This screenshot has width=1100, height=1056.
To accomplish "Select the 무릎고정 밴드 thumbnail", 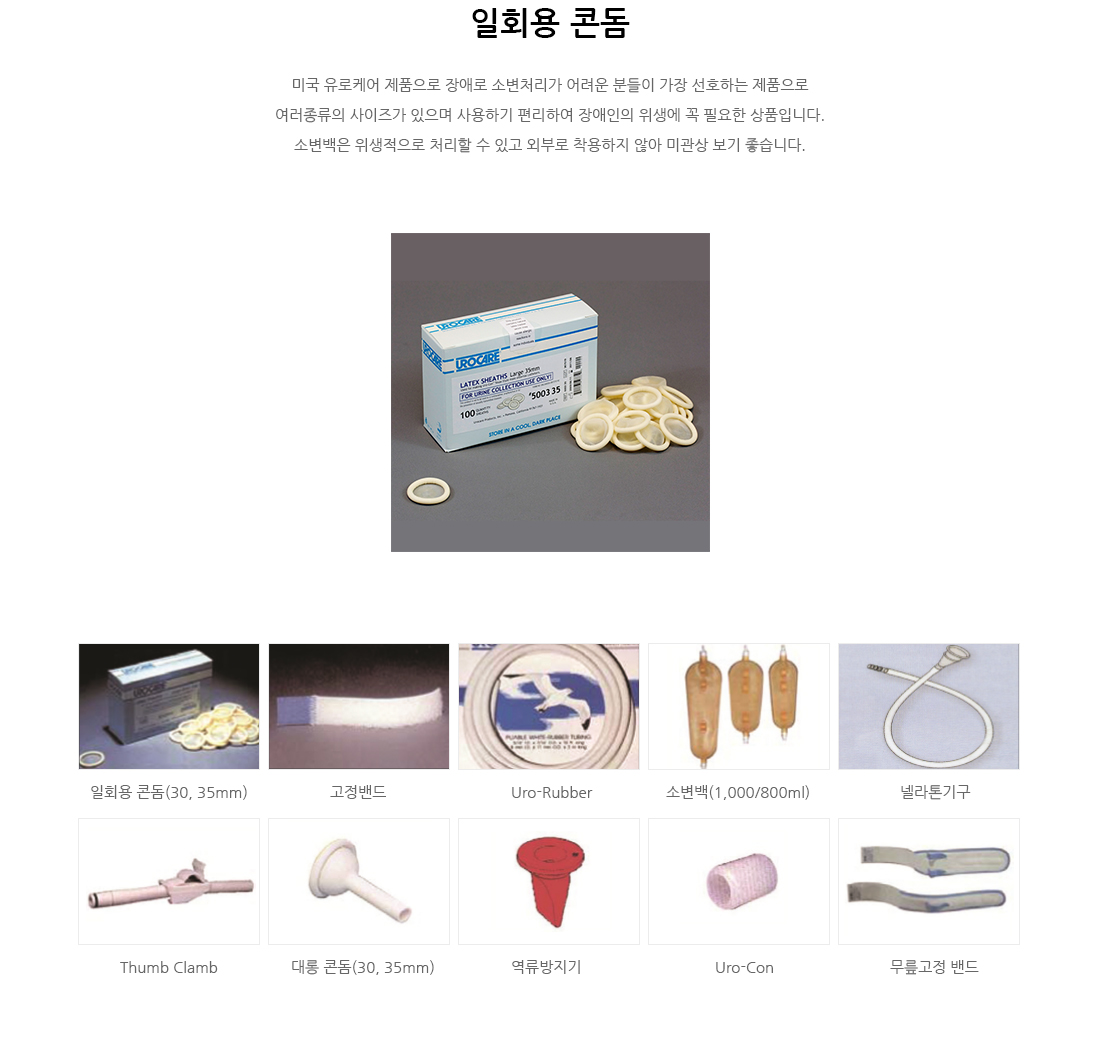I will (929, 881).
